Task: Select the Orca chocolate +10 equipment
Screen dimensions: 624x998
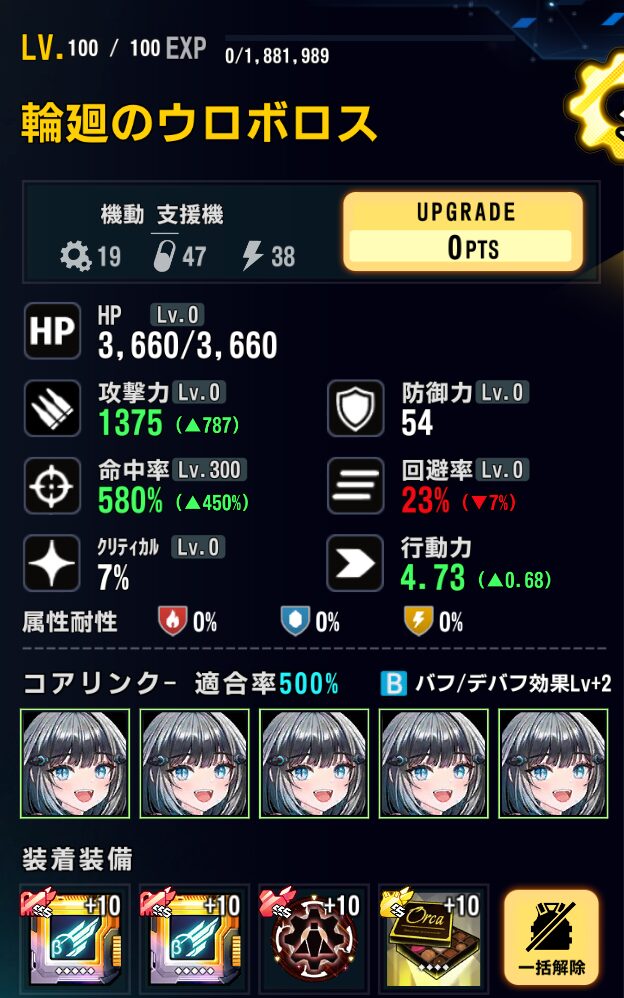Action: (433, 940)
